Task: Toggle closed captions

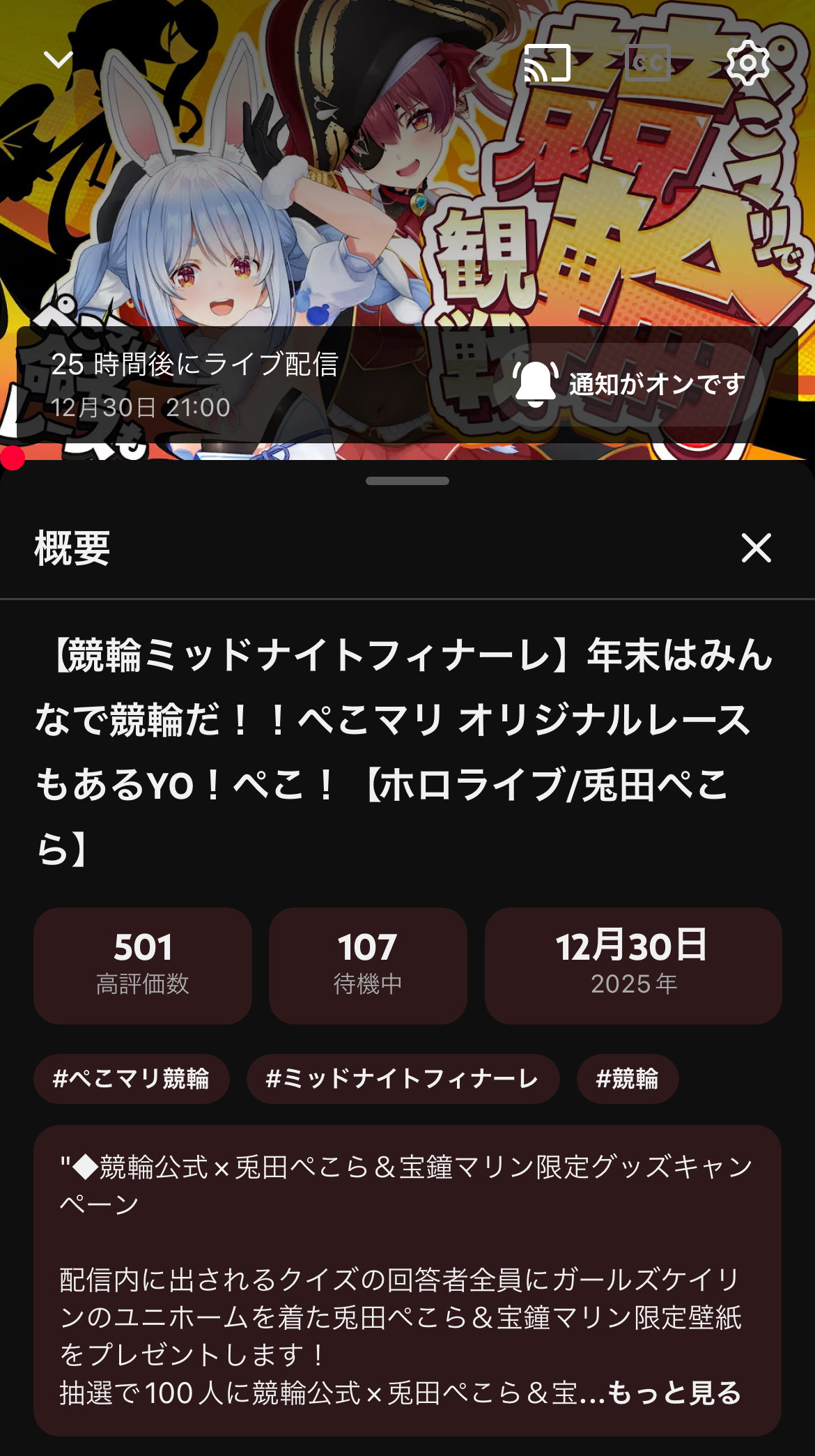Action: click(648, 63)
